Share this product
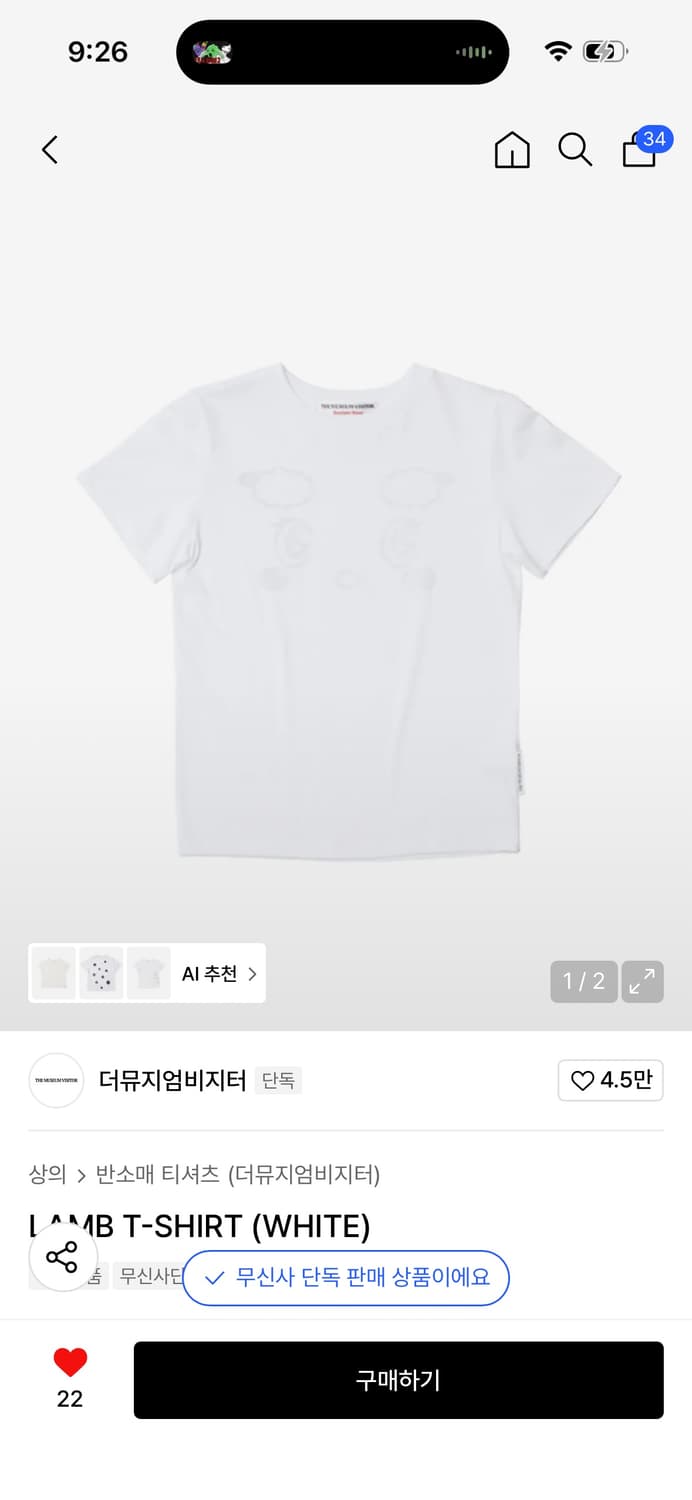 pos(62,1257)
